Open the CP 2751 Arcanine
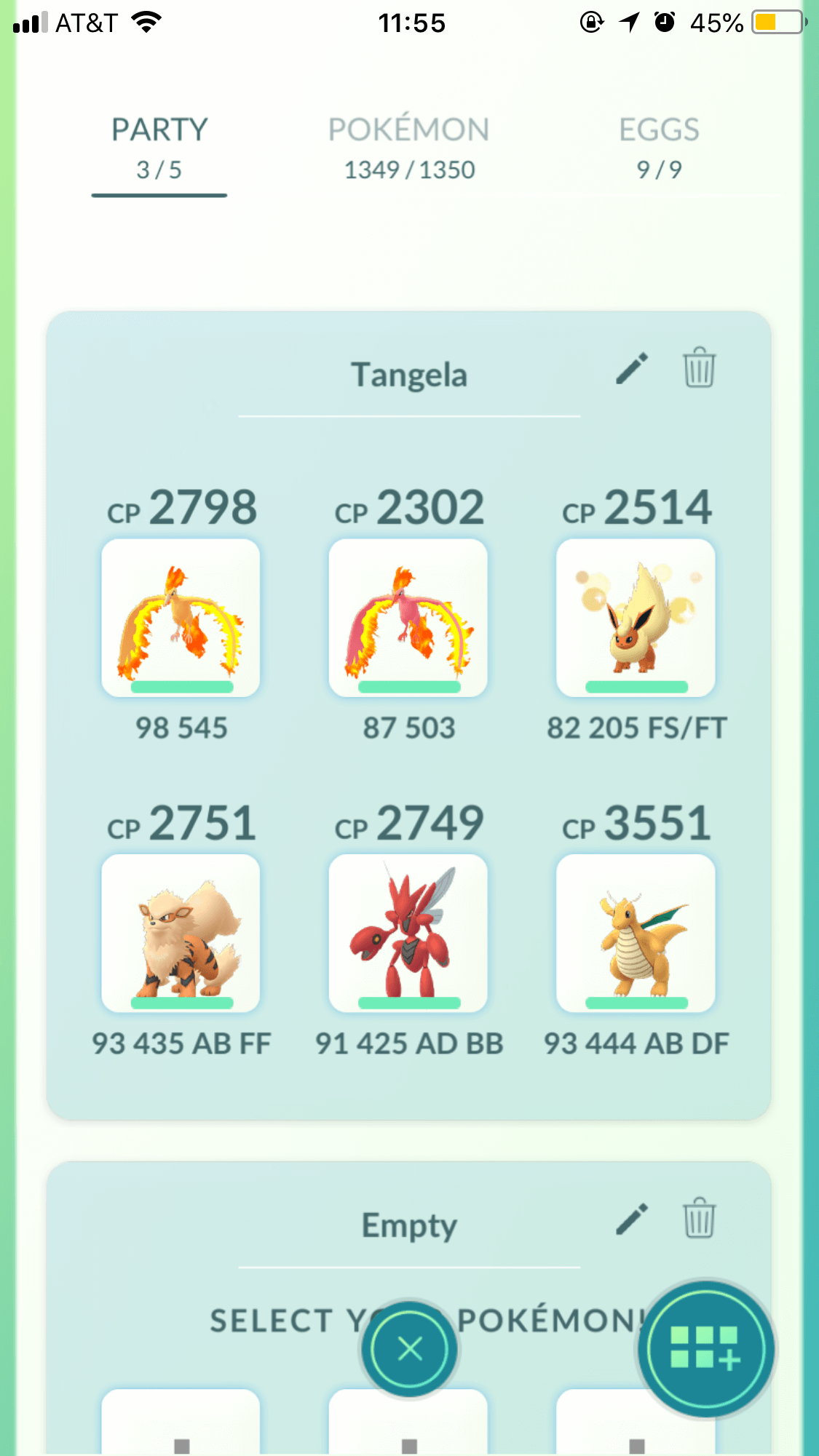This screenshot has height=1456, width=819. coord(181,933)
